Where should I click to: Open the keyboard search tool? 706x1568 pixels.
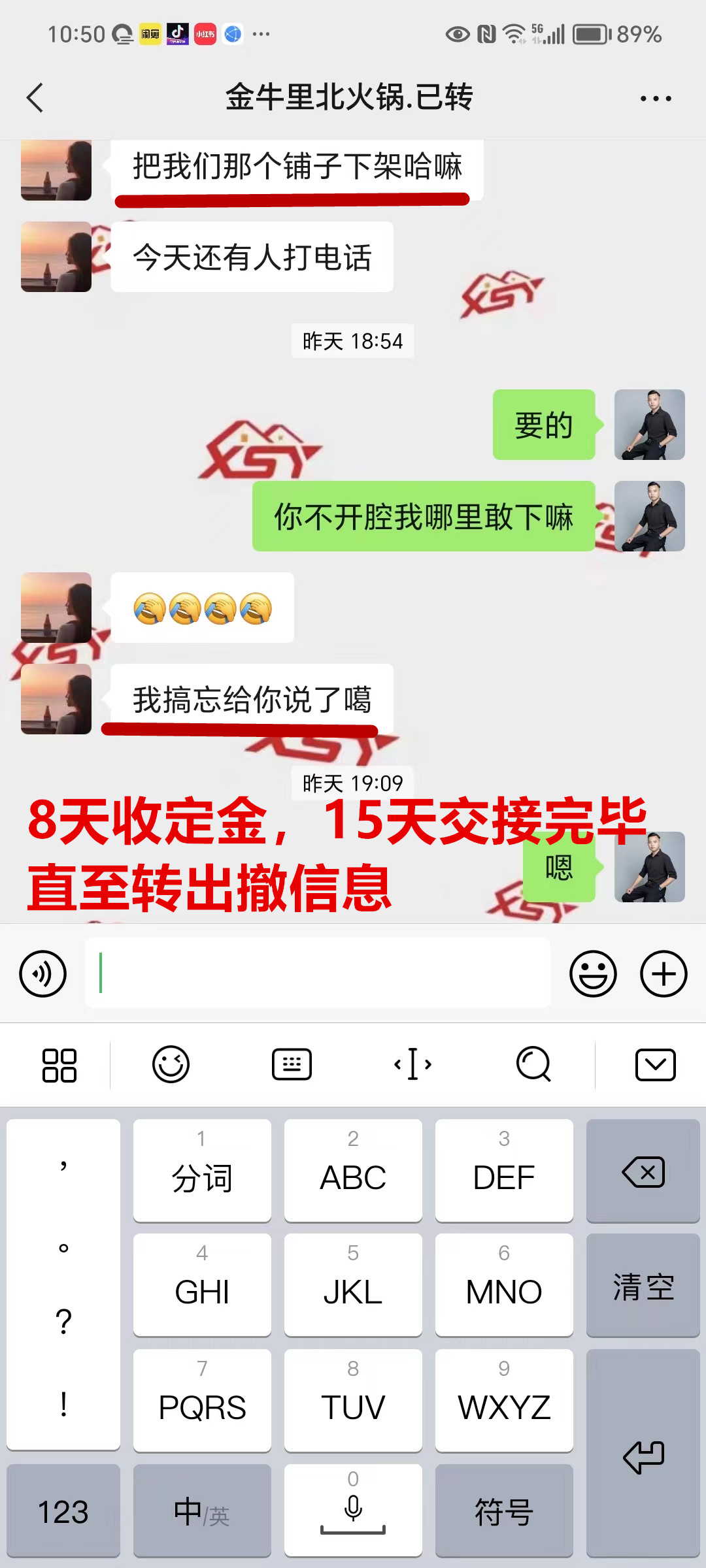533,1065
